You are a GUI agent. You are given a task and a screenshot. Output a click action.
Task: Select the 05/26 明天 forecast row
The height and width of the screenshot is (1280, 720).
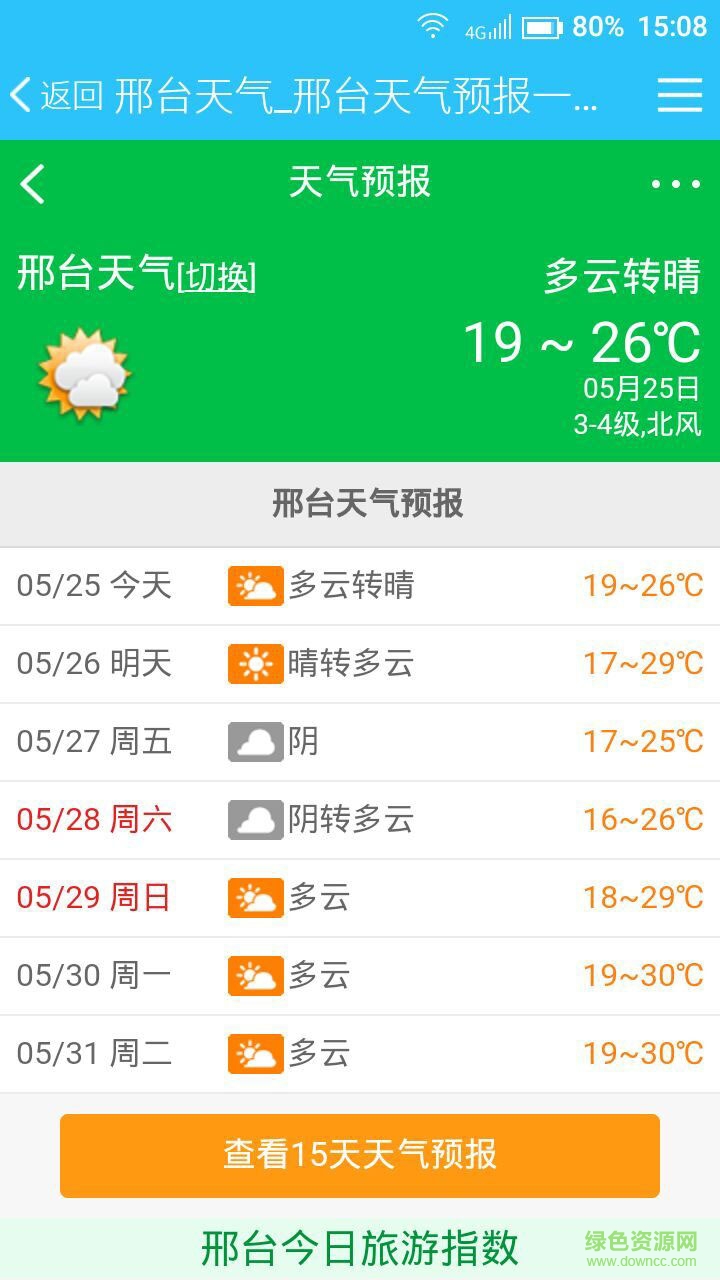(360, 663)
